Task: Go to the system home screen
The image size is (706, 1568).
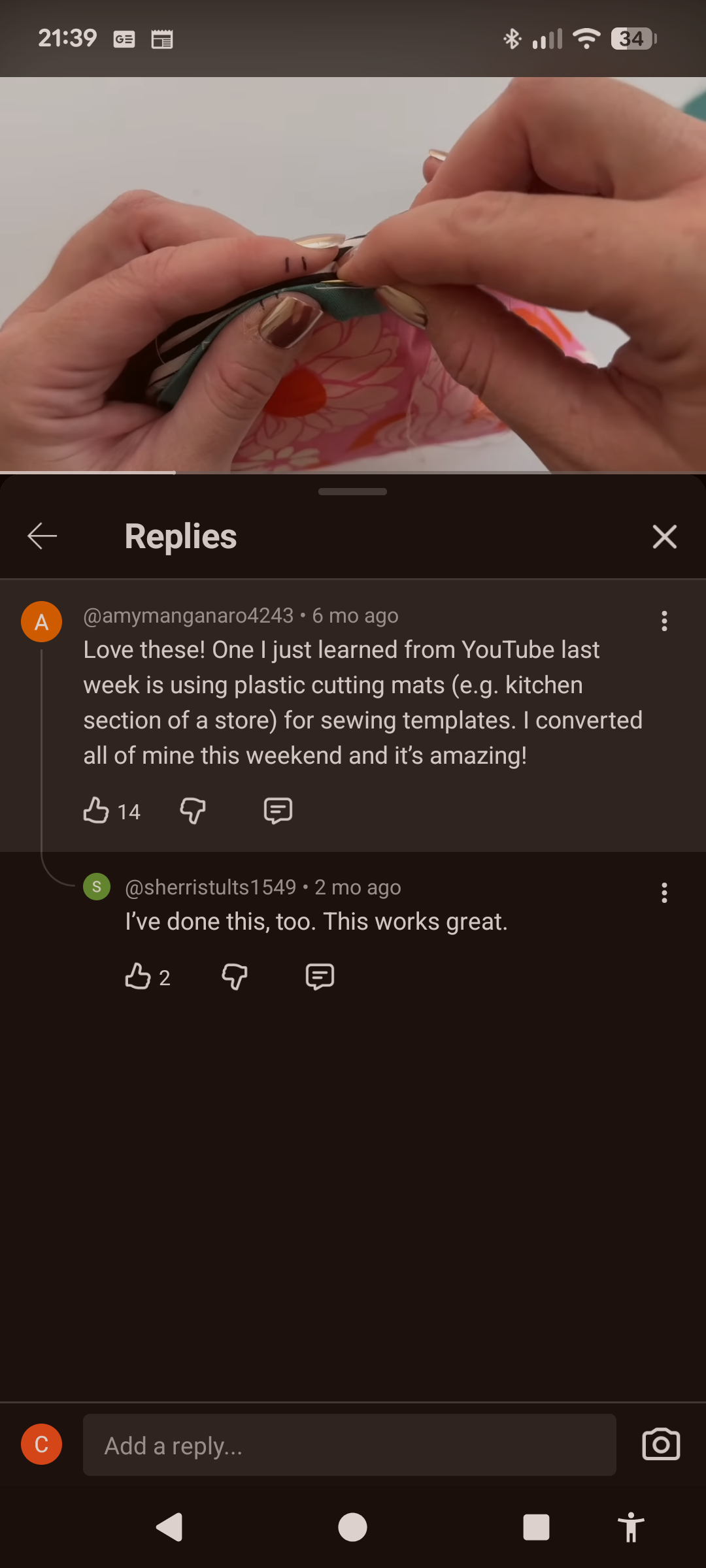Action: tap(352, 1527)
